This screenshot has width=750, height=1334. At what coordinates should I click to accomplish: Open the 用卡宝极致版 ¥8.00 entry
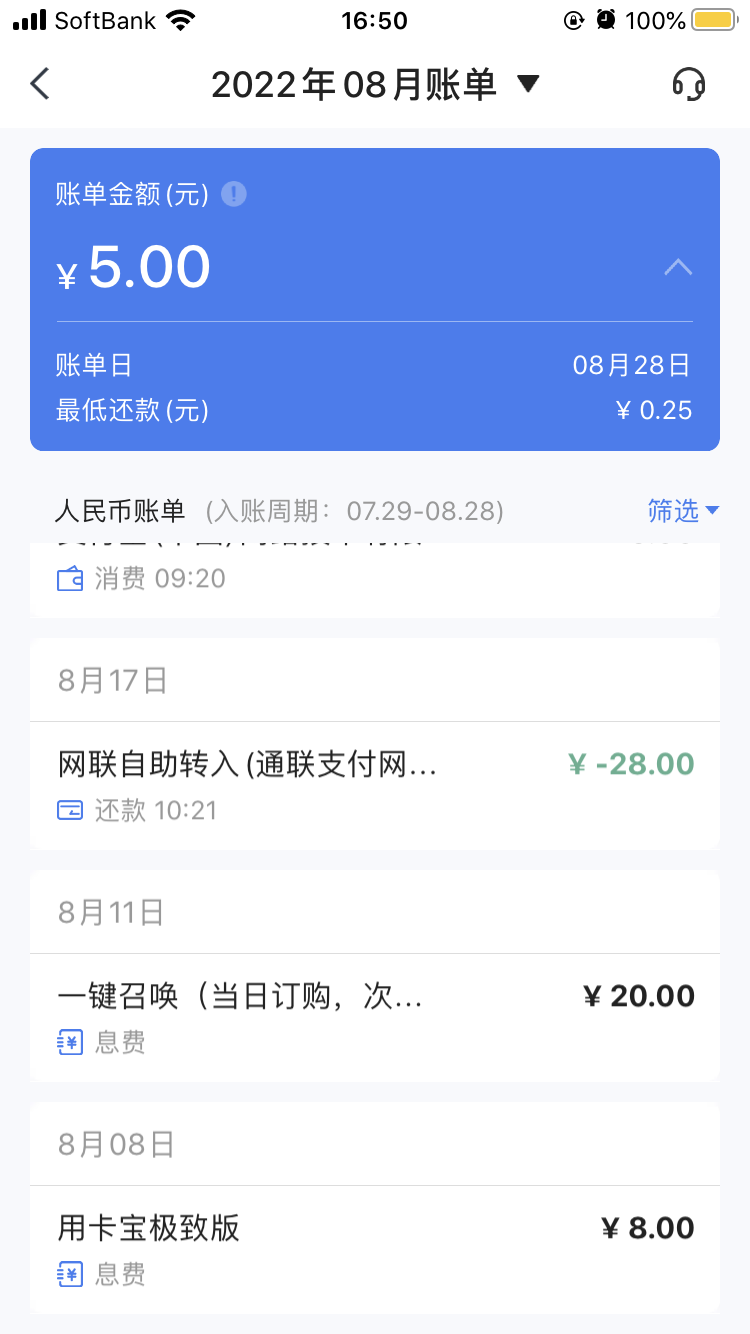pos(375,1249)
